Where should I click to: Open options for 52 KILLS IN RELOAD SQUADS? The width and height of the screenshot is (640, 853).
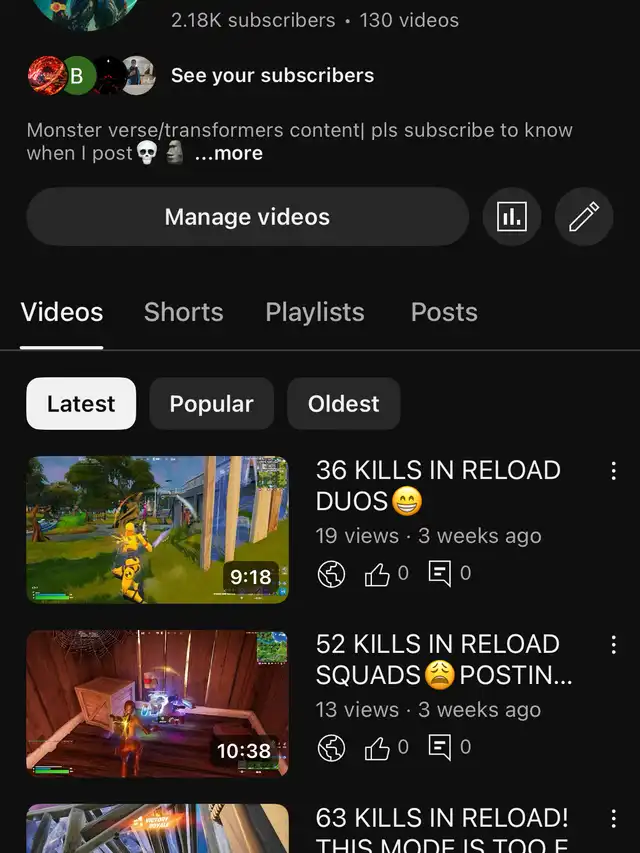(x=613, y=646)
